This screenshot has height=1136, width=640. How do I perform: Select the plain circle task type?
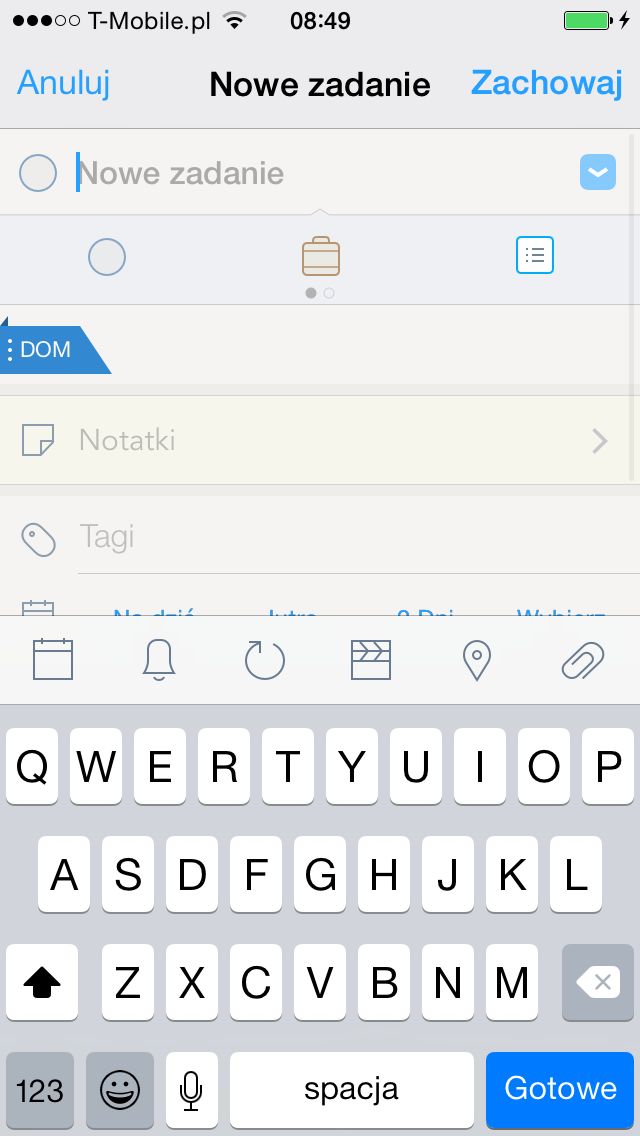tap(107, 256)
